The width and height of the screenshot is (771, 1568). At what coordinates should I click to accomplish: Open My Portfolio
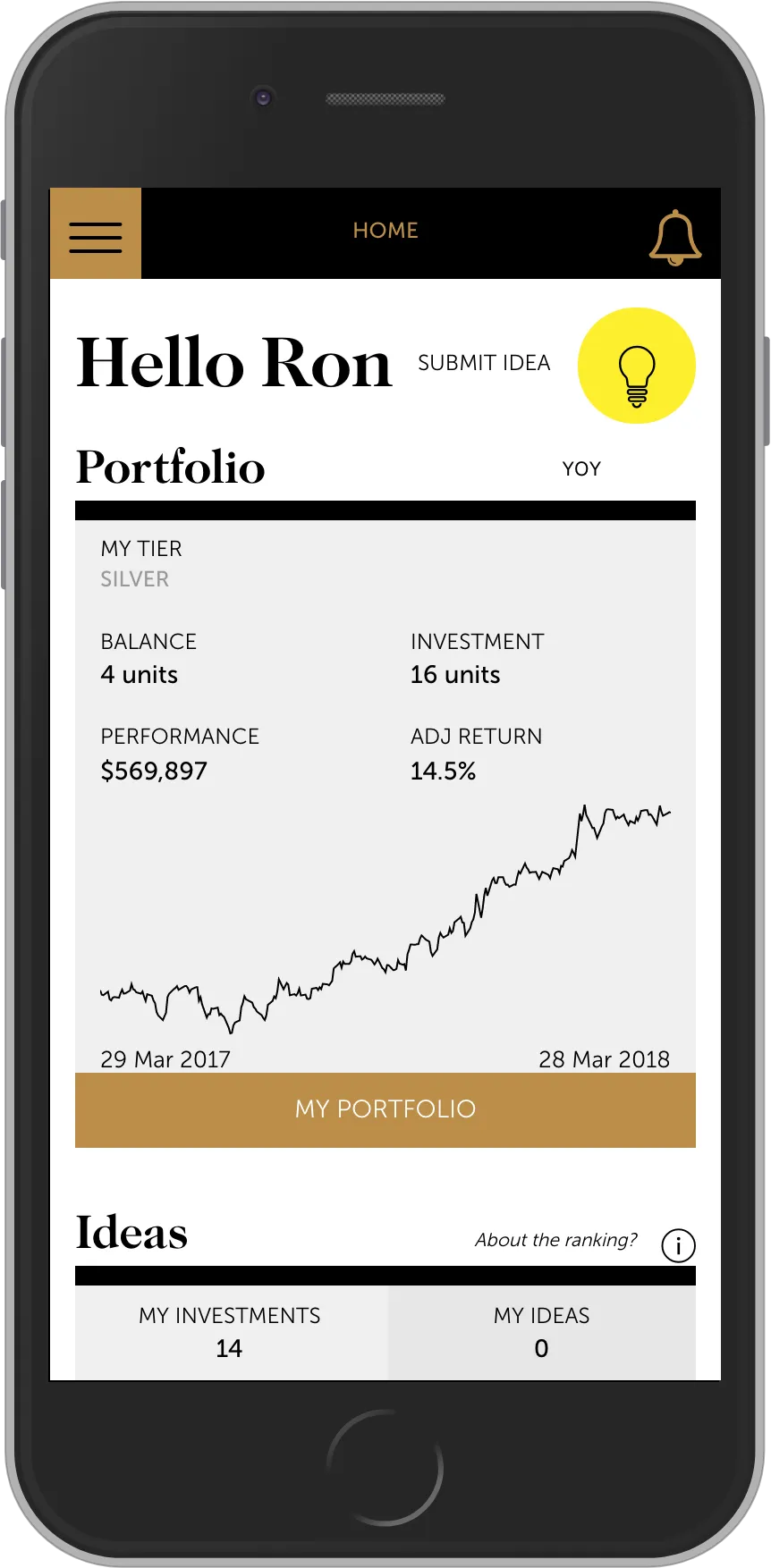click(x=385, y=1109)
